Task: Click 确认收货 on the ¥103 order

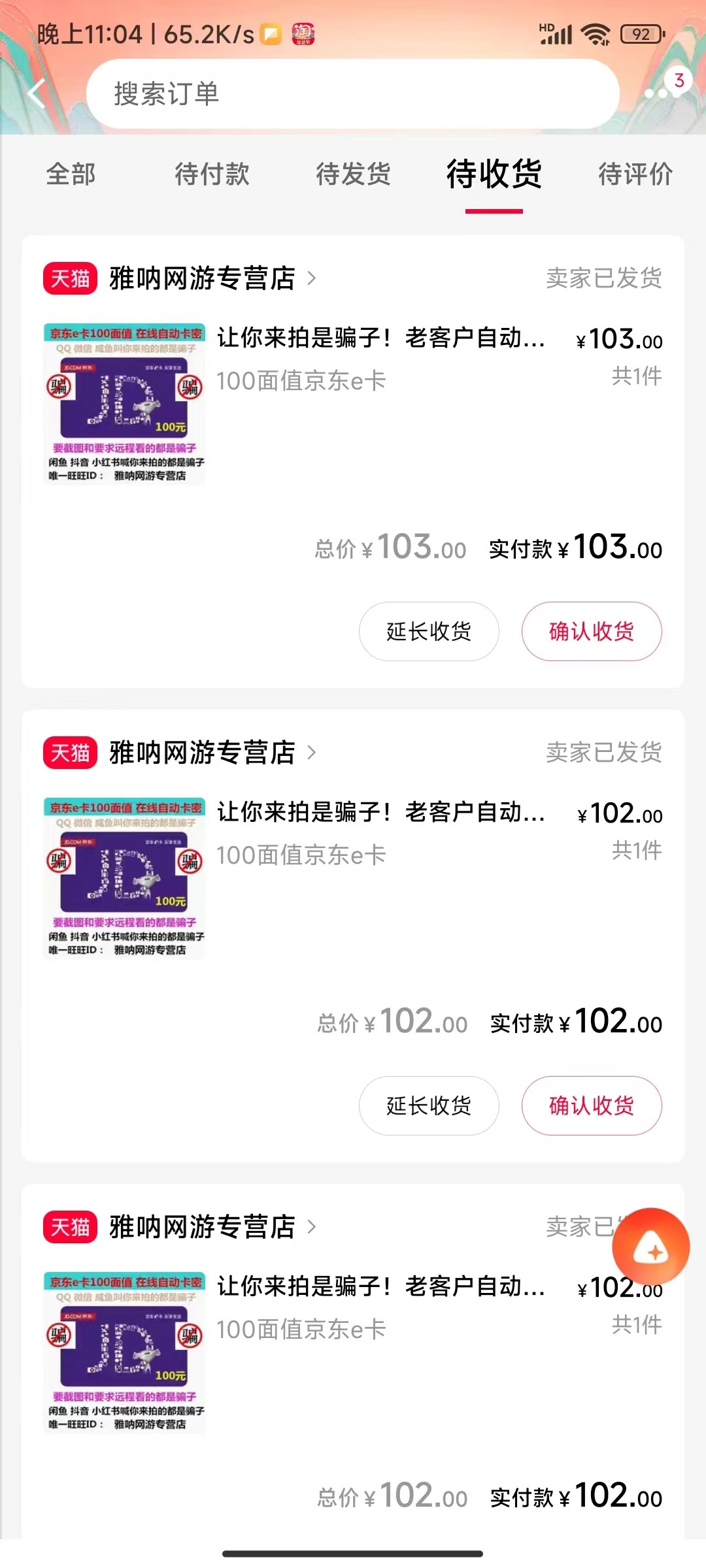Action: point(590,631)
